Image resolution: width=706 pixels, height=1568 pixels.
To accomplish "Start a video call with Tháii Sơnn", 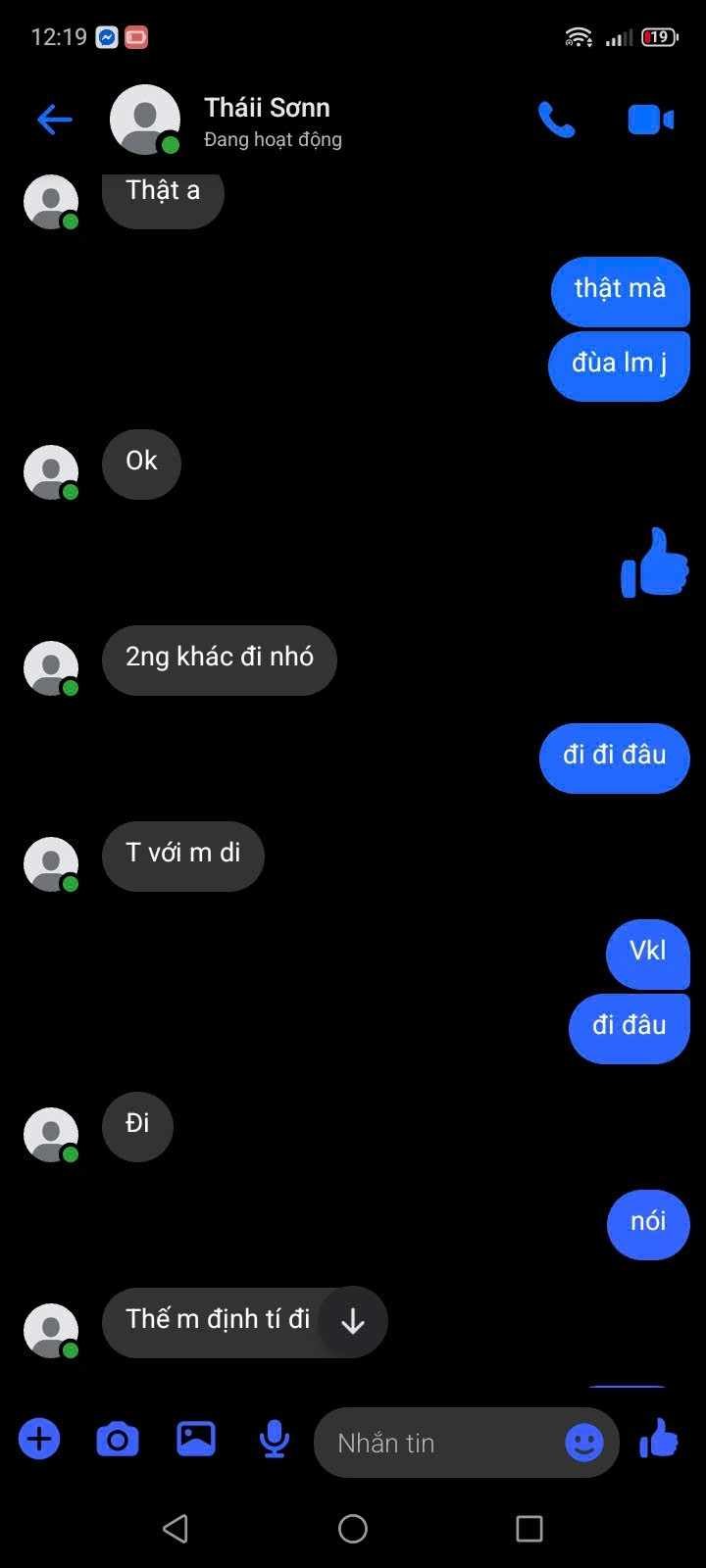I will point(650,121).
